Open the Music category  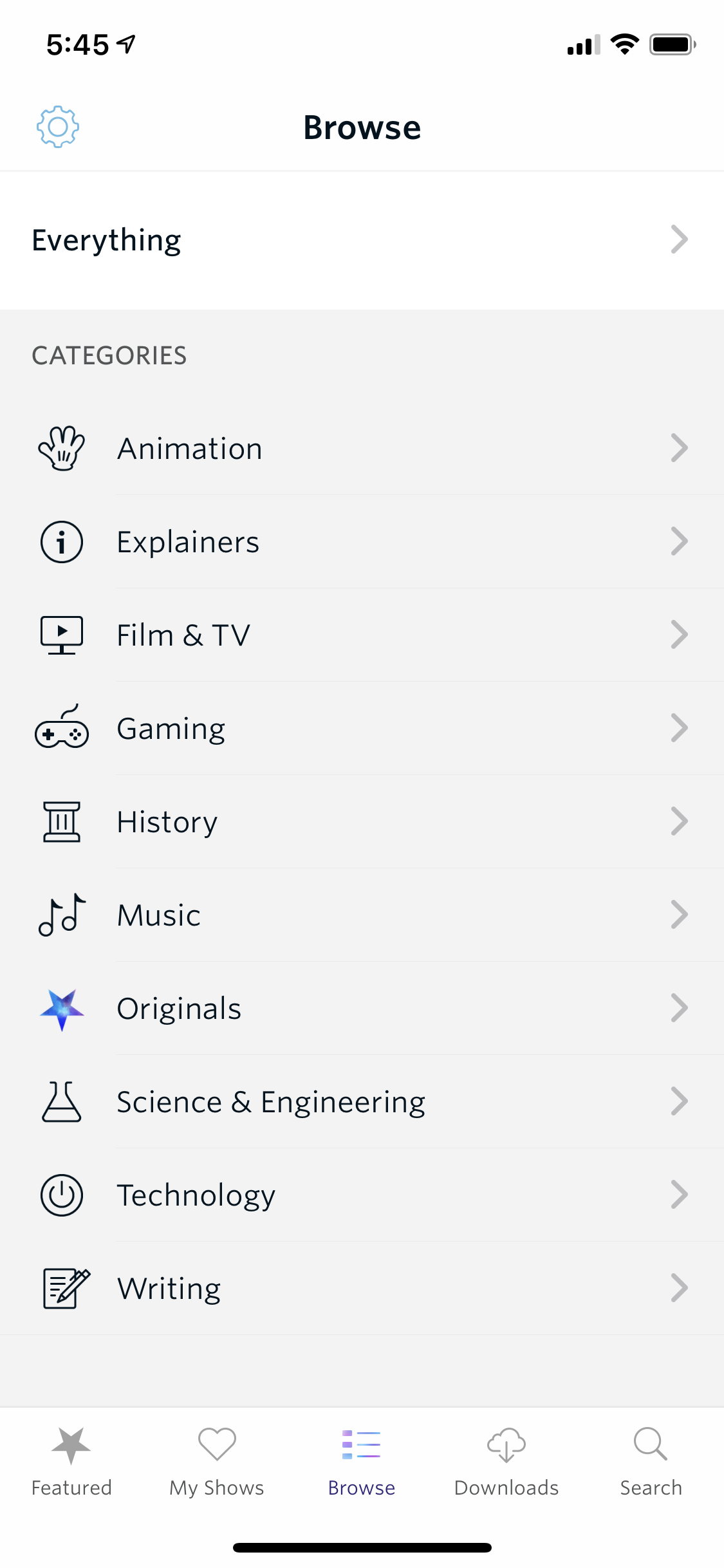[x=360, y=915]
